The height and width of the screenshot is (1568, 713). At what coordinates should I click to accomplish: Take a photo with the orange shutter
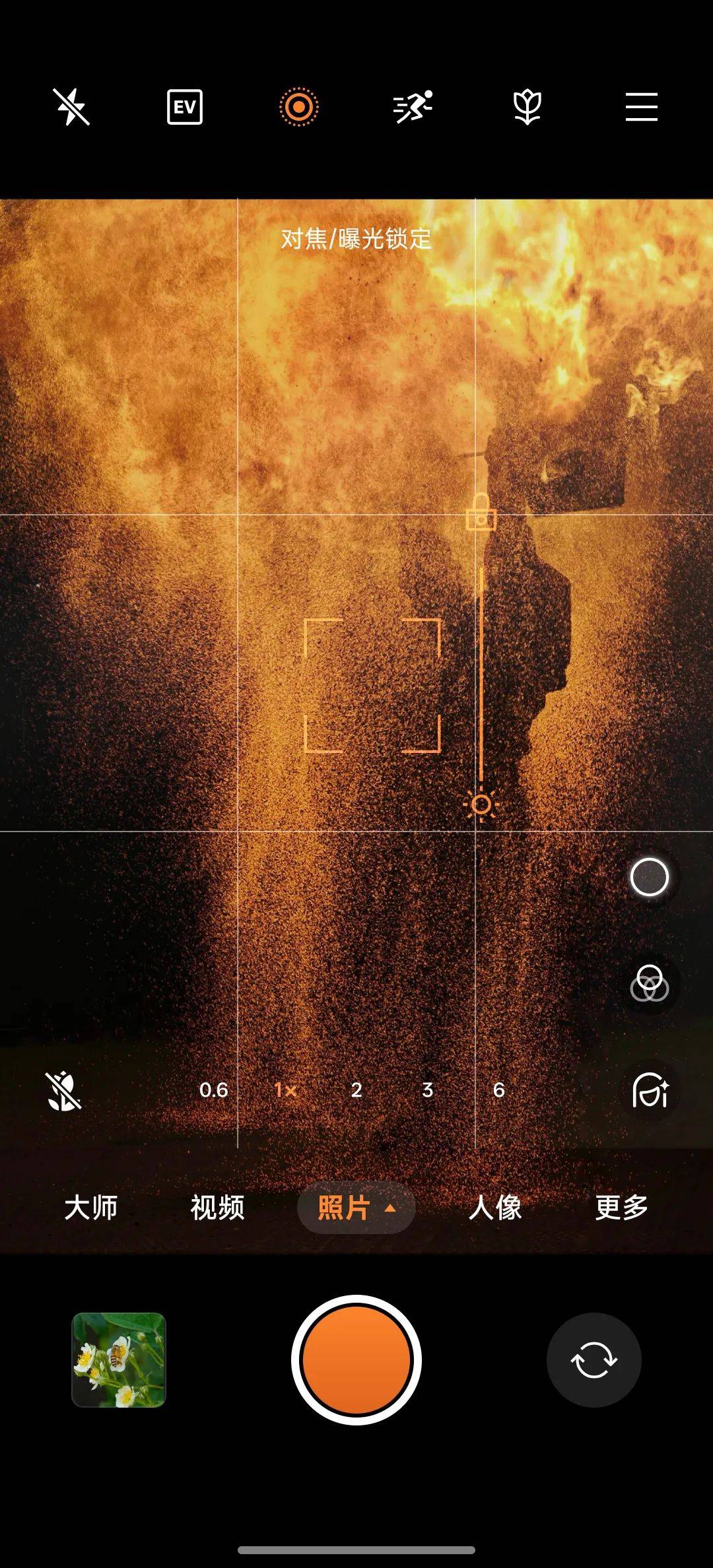coord(356,1360)
